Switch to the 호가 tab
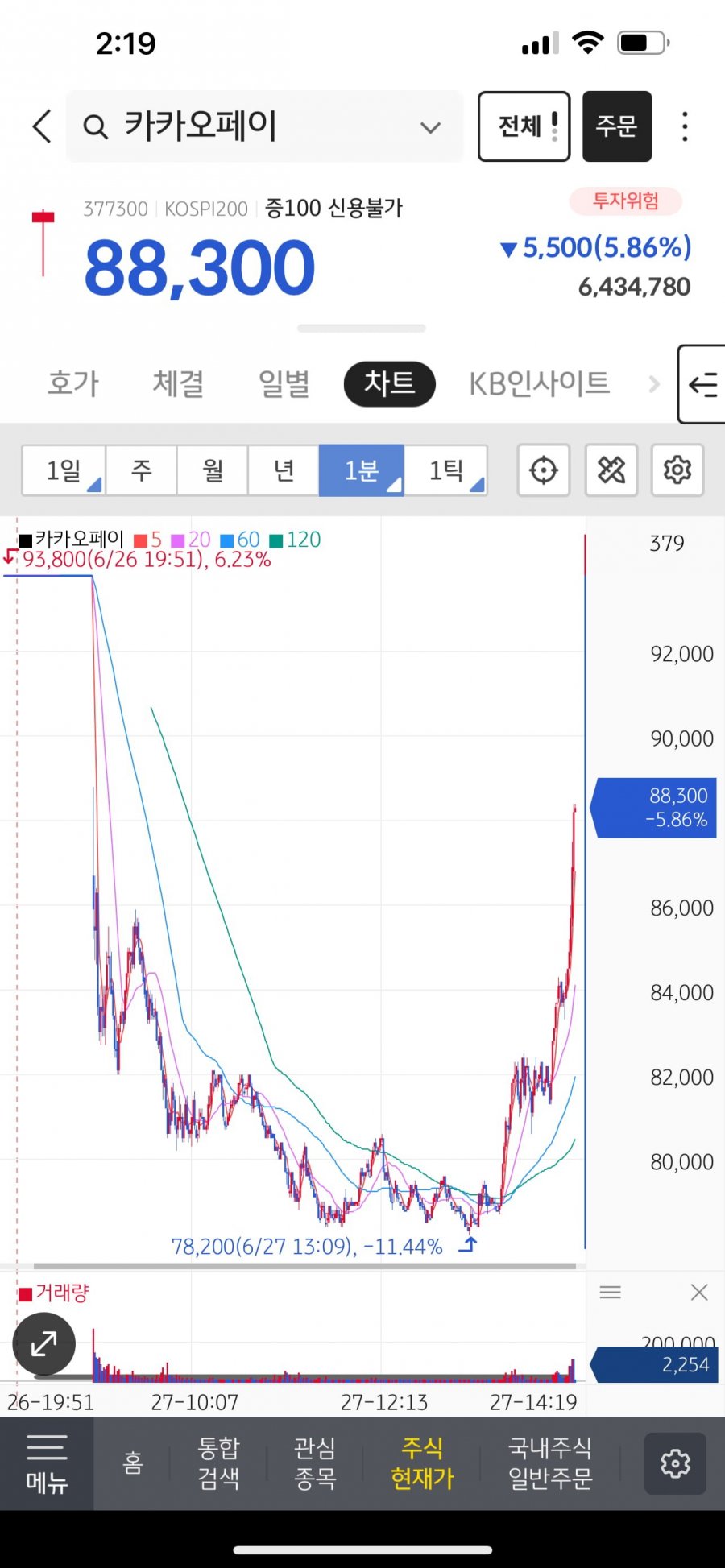The image size is (725, 1568). pyautogui.click(x=73, y=383)
